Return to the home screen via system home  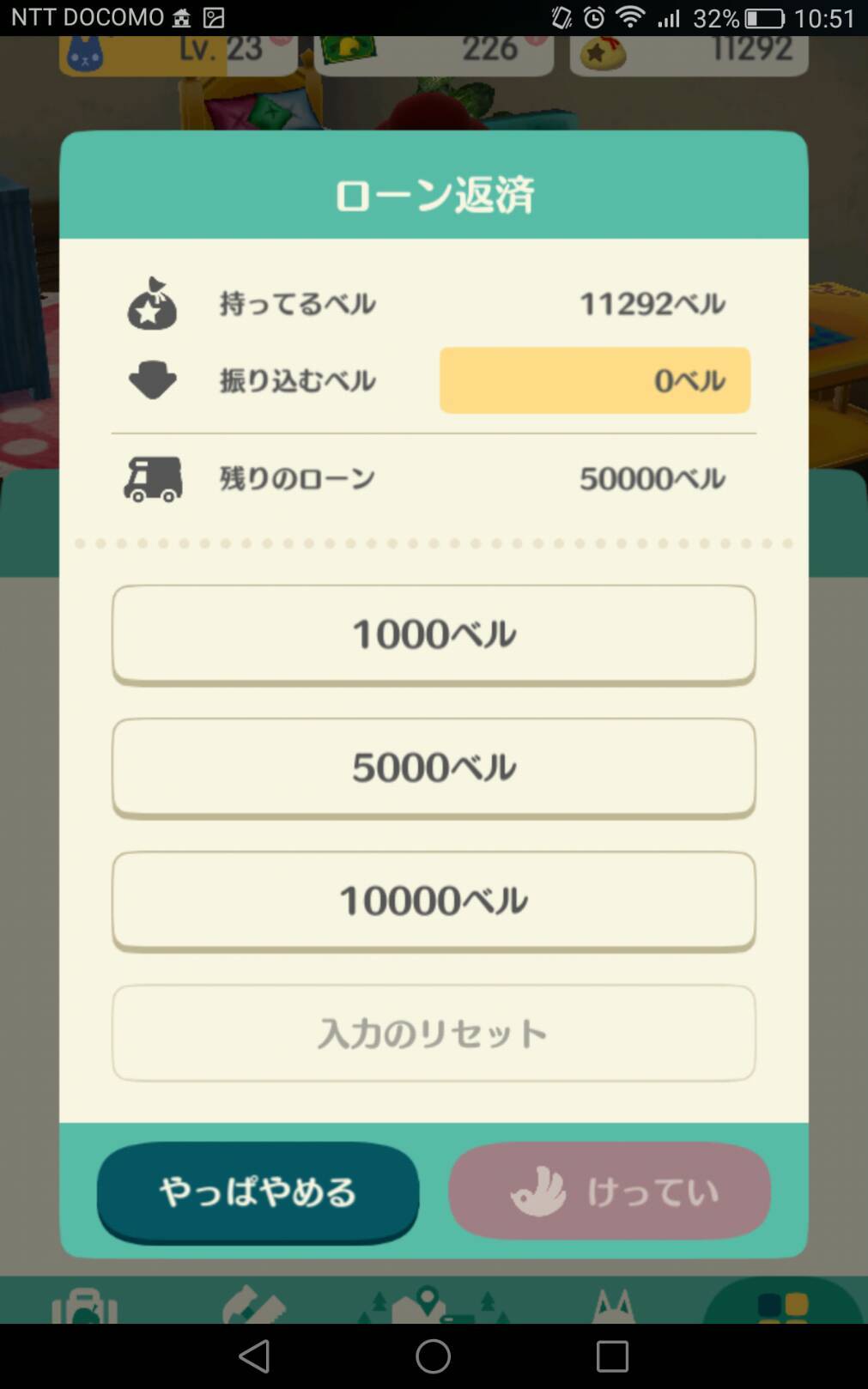[x=433, y=1356]
